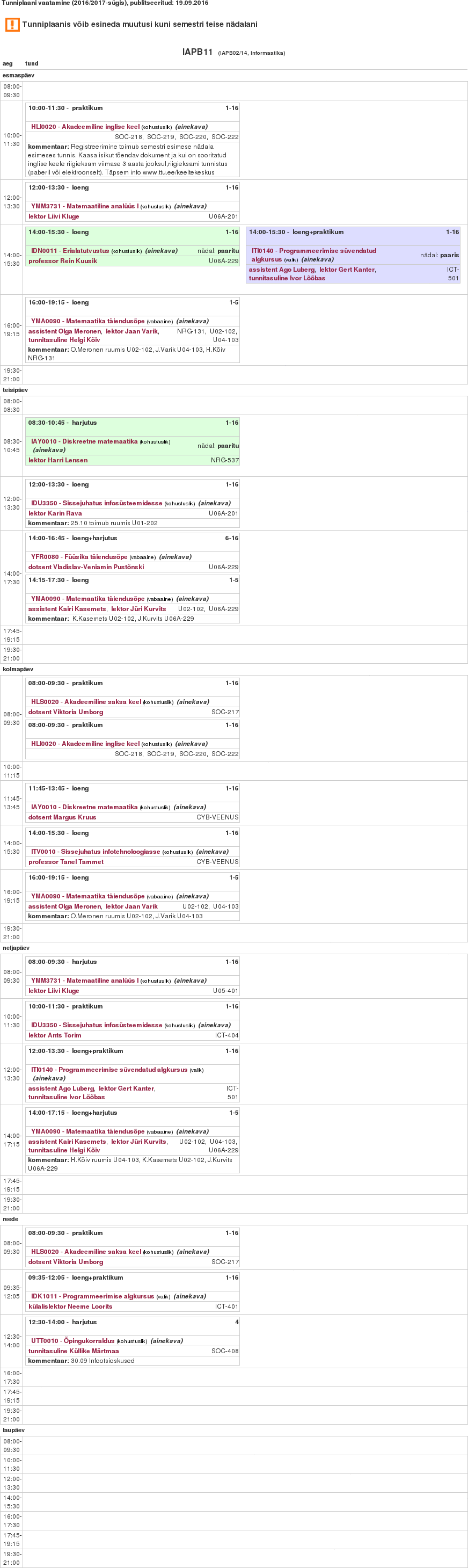Open the ITV0010 Sissejuhatus infotehnoloogiasse course

click(96, 852)
